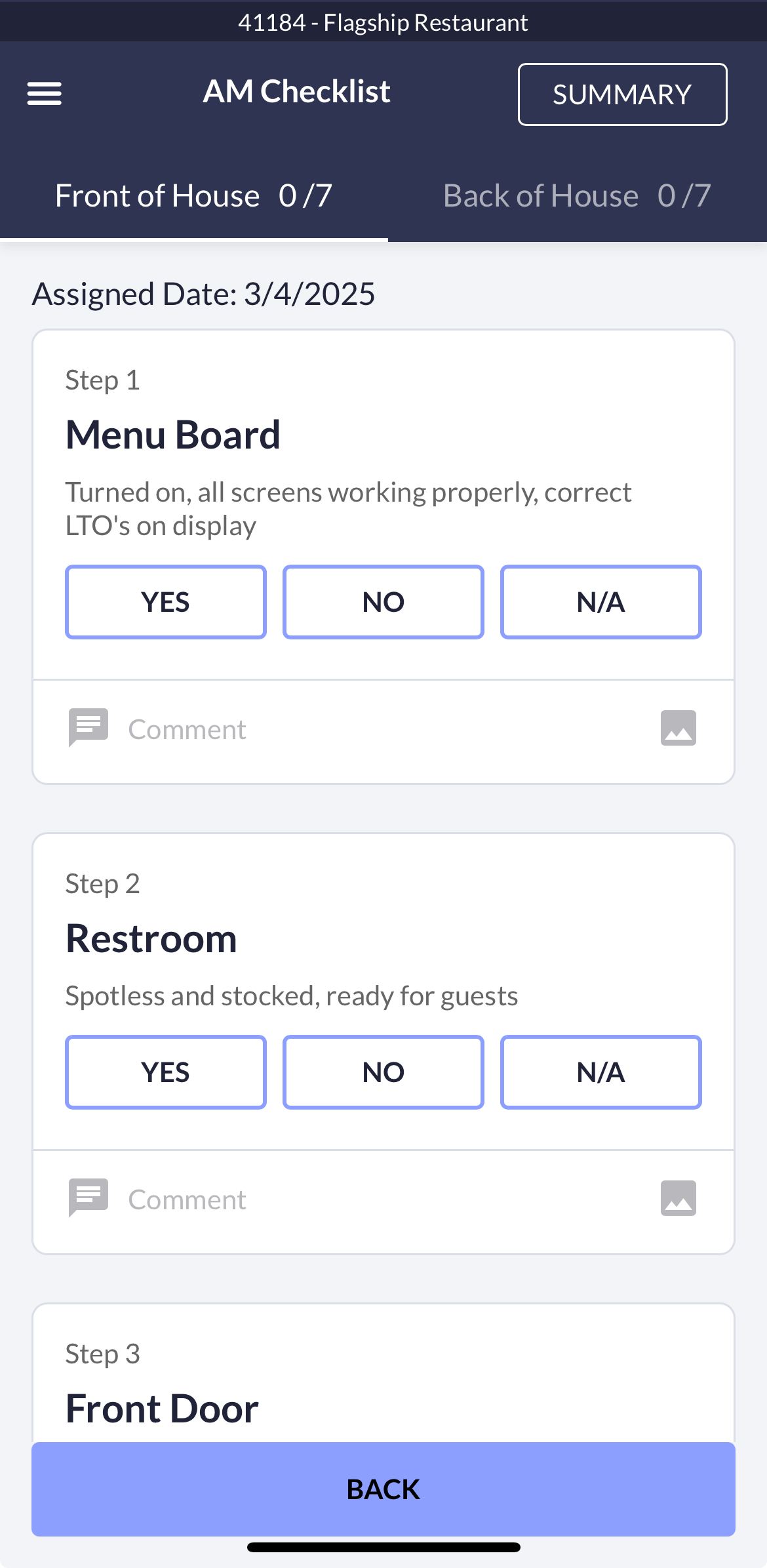This screenshot has width=767, height=1568.
Task: Attach a photo to Restroom step
Action: [x=678, y=1199]
